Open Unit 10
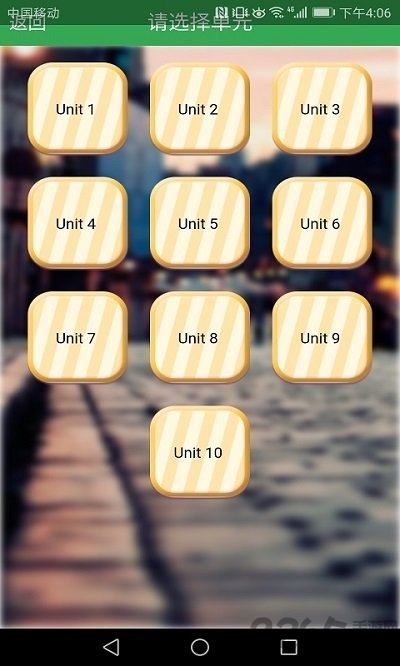400x666 pixels. 200,452
